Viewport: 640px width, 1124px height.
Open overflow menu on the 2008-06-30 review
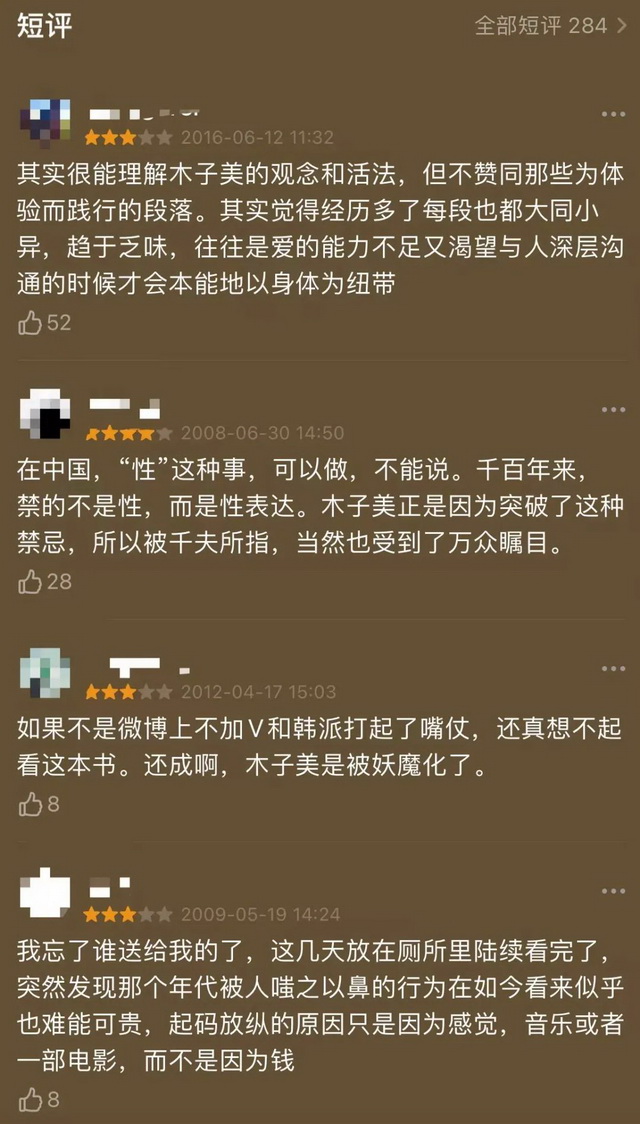613,410
